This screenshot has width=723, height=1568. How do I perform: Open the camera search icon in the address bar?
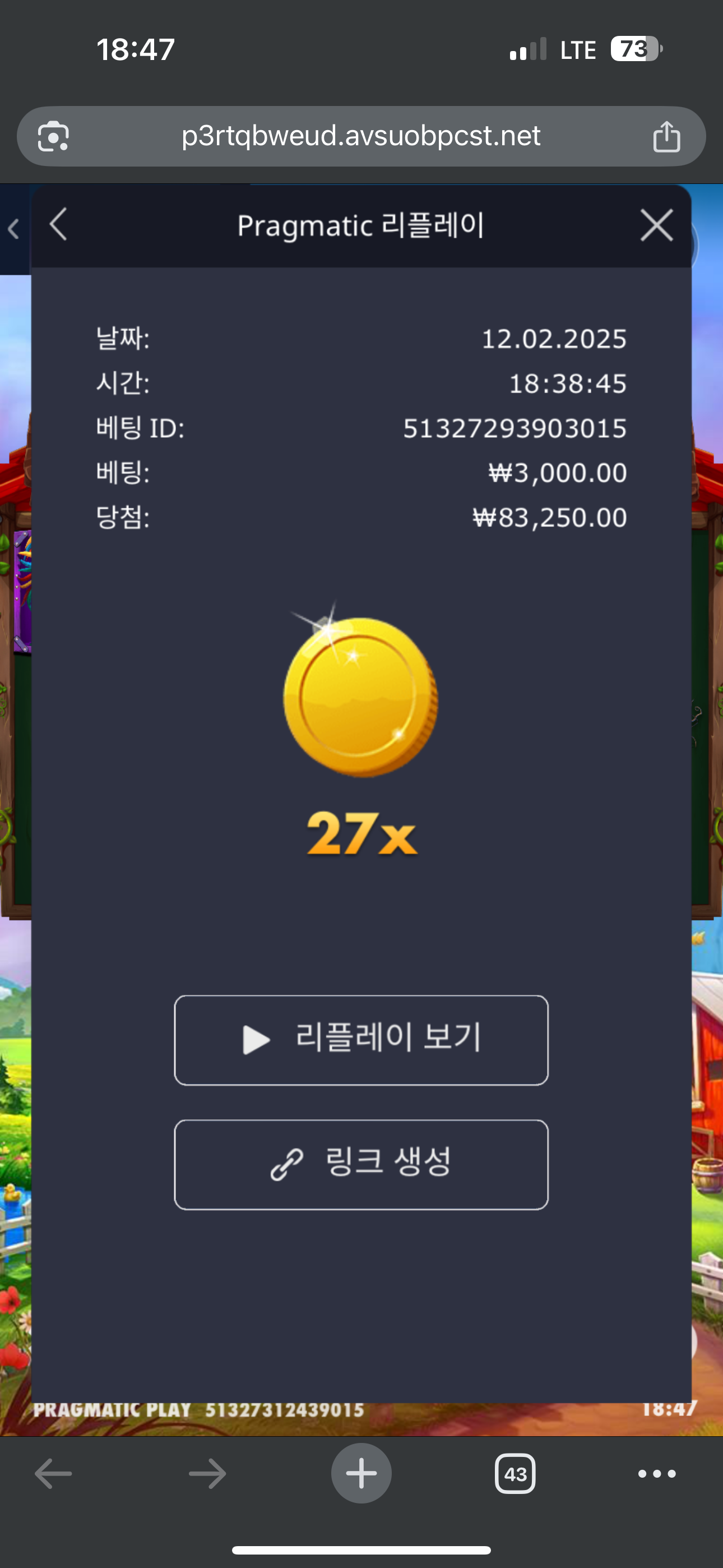click(53, 136)
